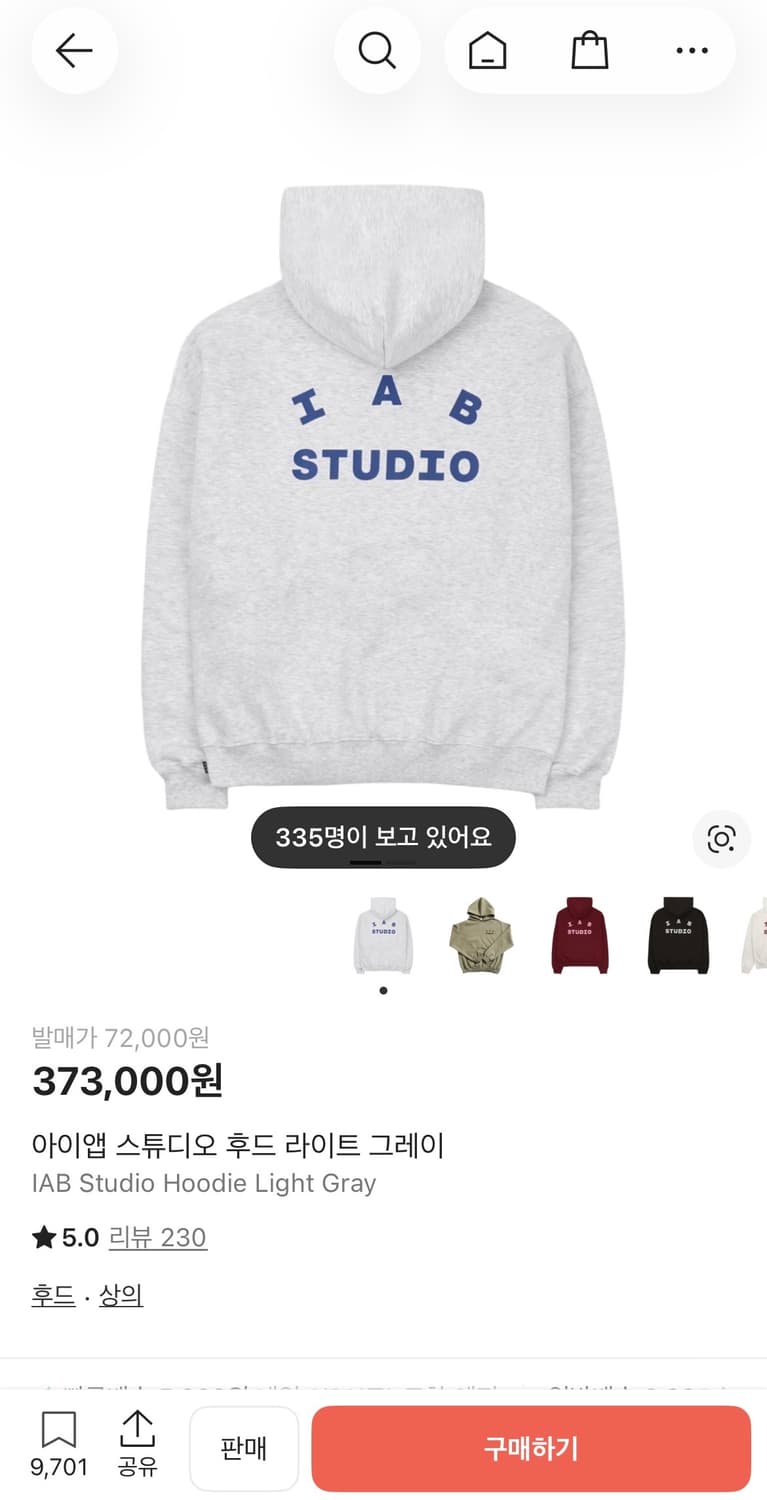Bookmark this hoodie with 9,701 saves

[59, 1445]
